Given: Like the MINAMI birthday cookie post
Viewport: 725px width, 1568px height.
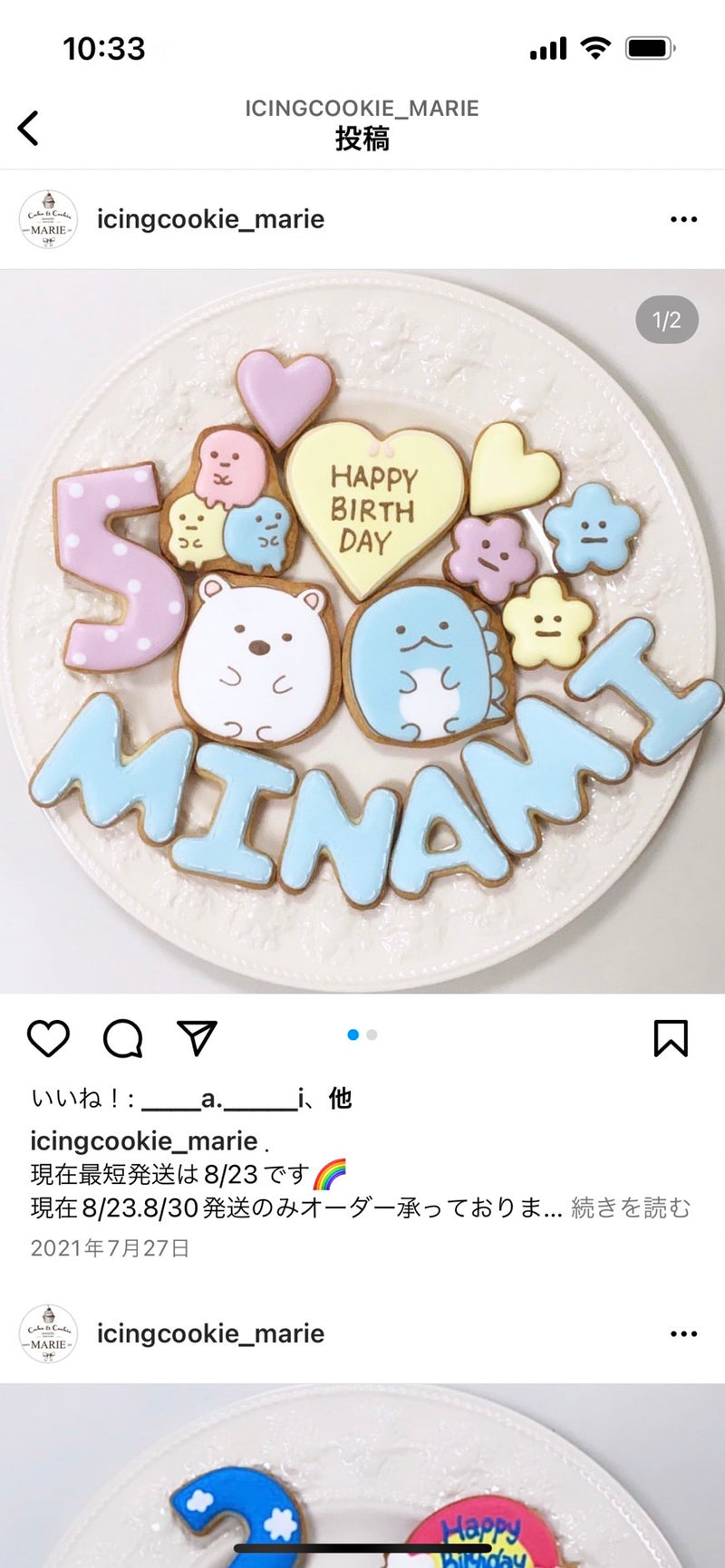Looking at the screenshot, I should click(x=48, y=1038).
